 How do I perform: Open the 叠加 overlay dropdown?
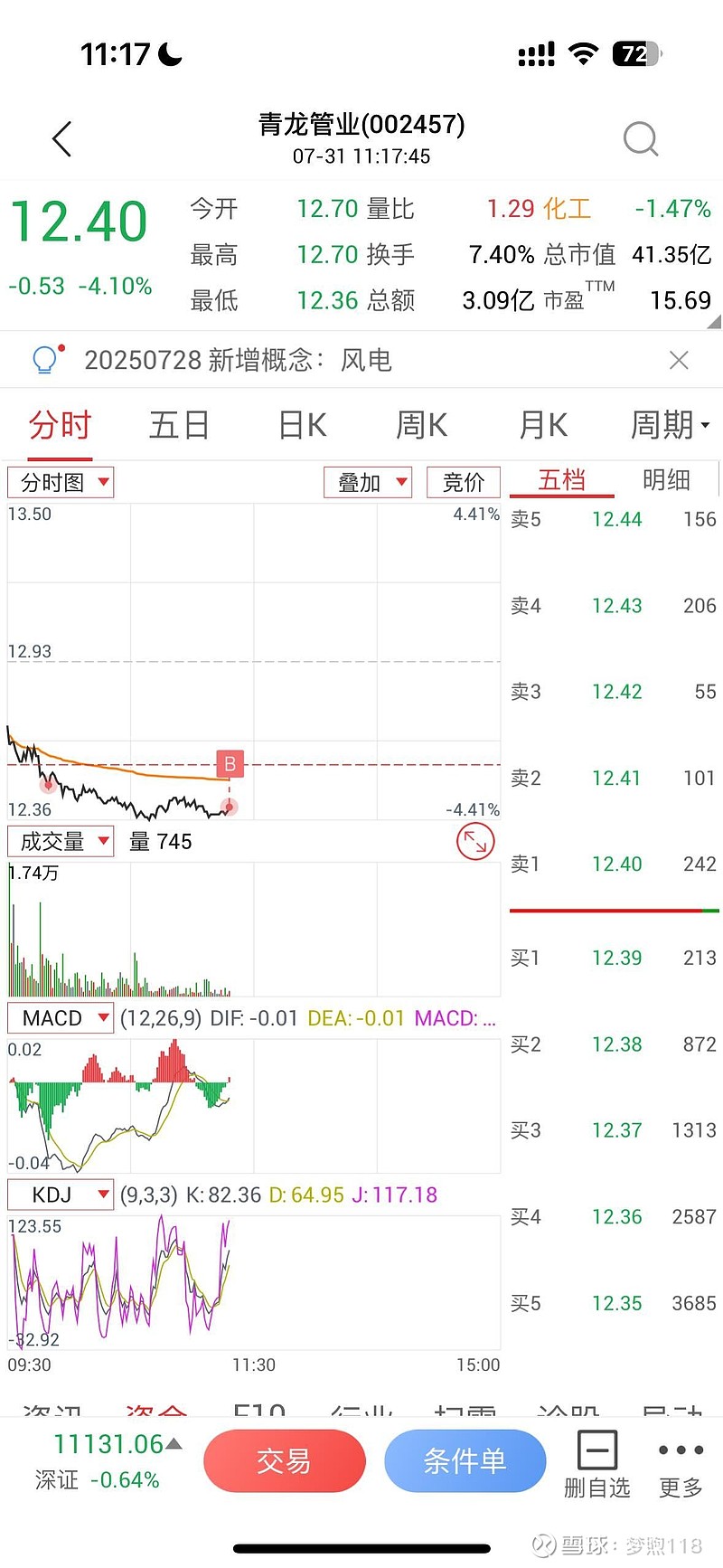point(368,482)
